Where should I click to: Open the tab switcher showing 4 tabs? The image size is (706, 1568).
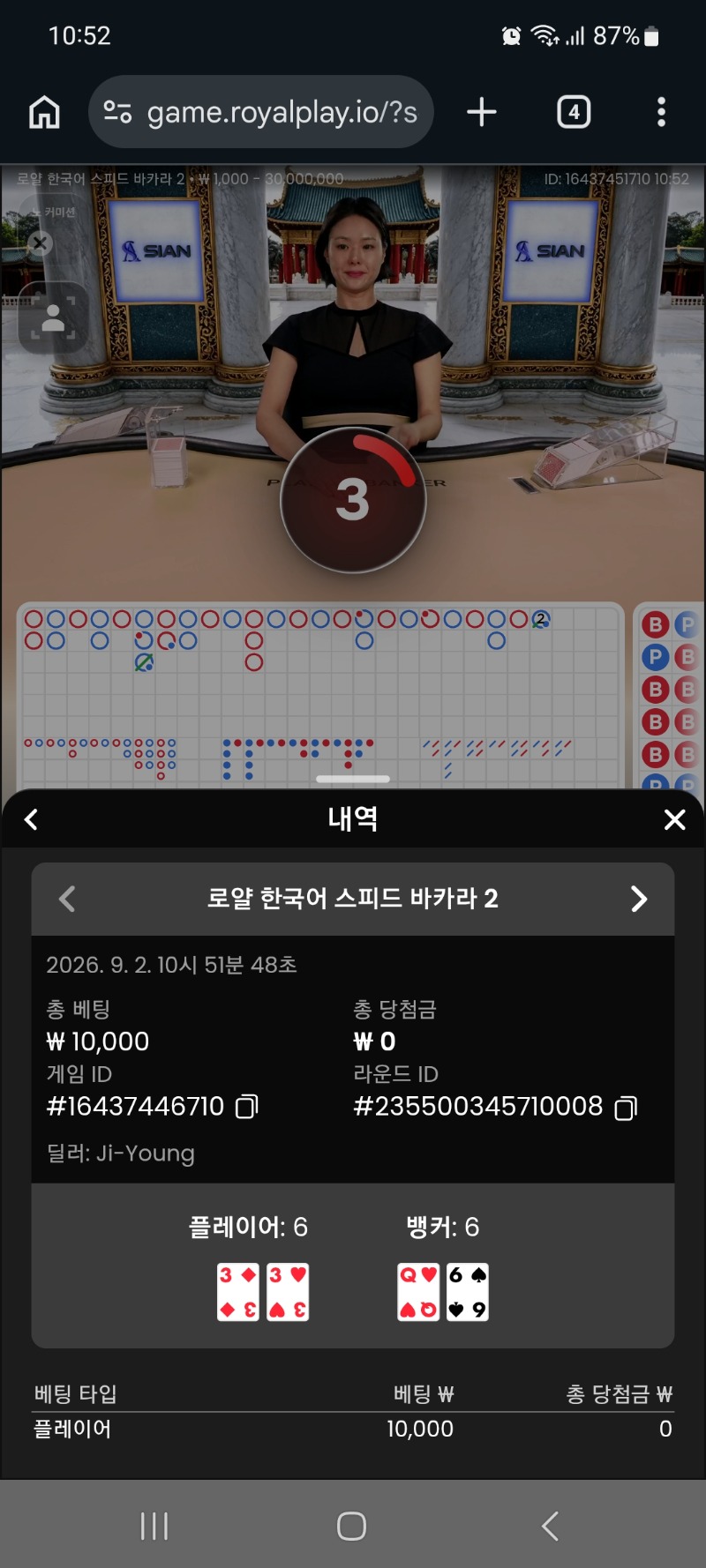[574, 112]
